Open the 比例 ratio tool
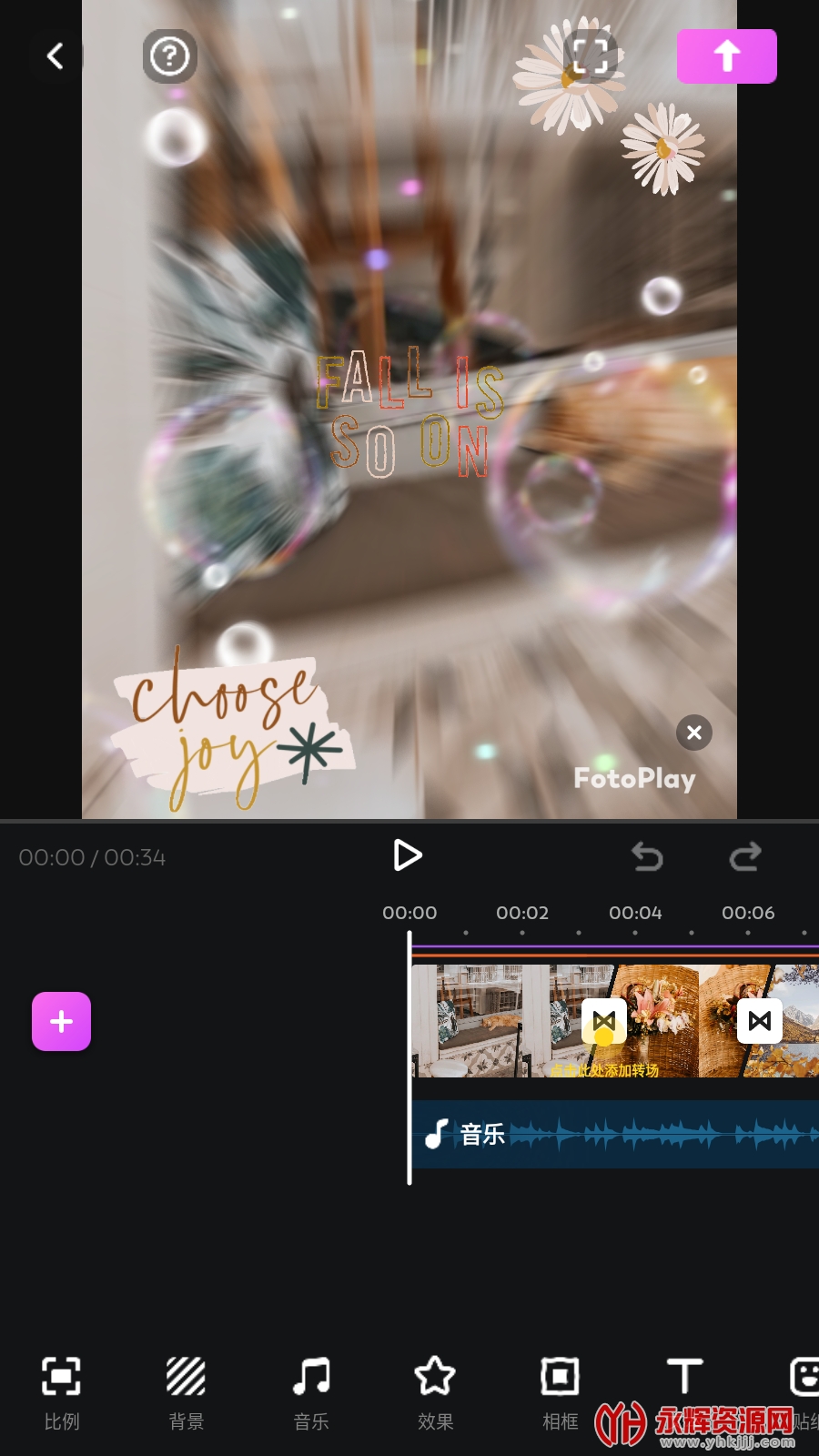 point(61,1392)
